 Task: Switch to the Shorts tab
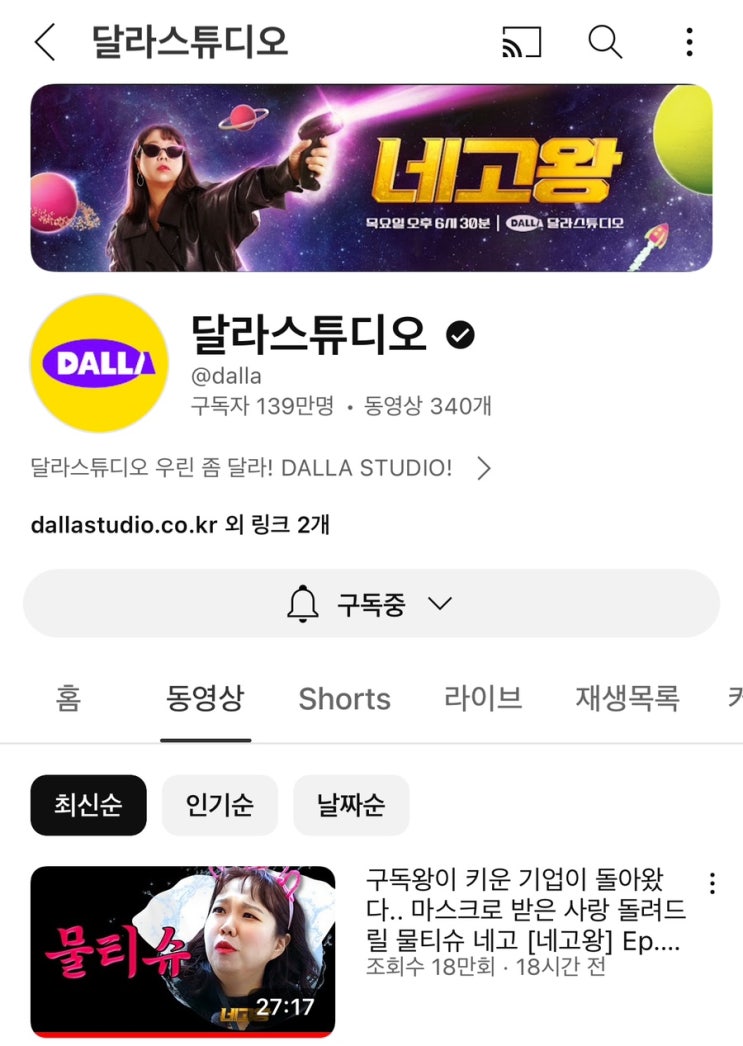pos(344,699)
